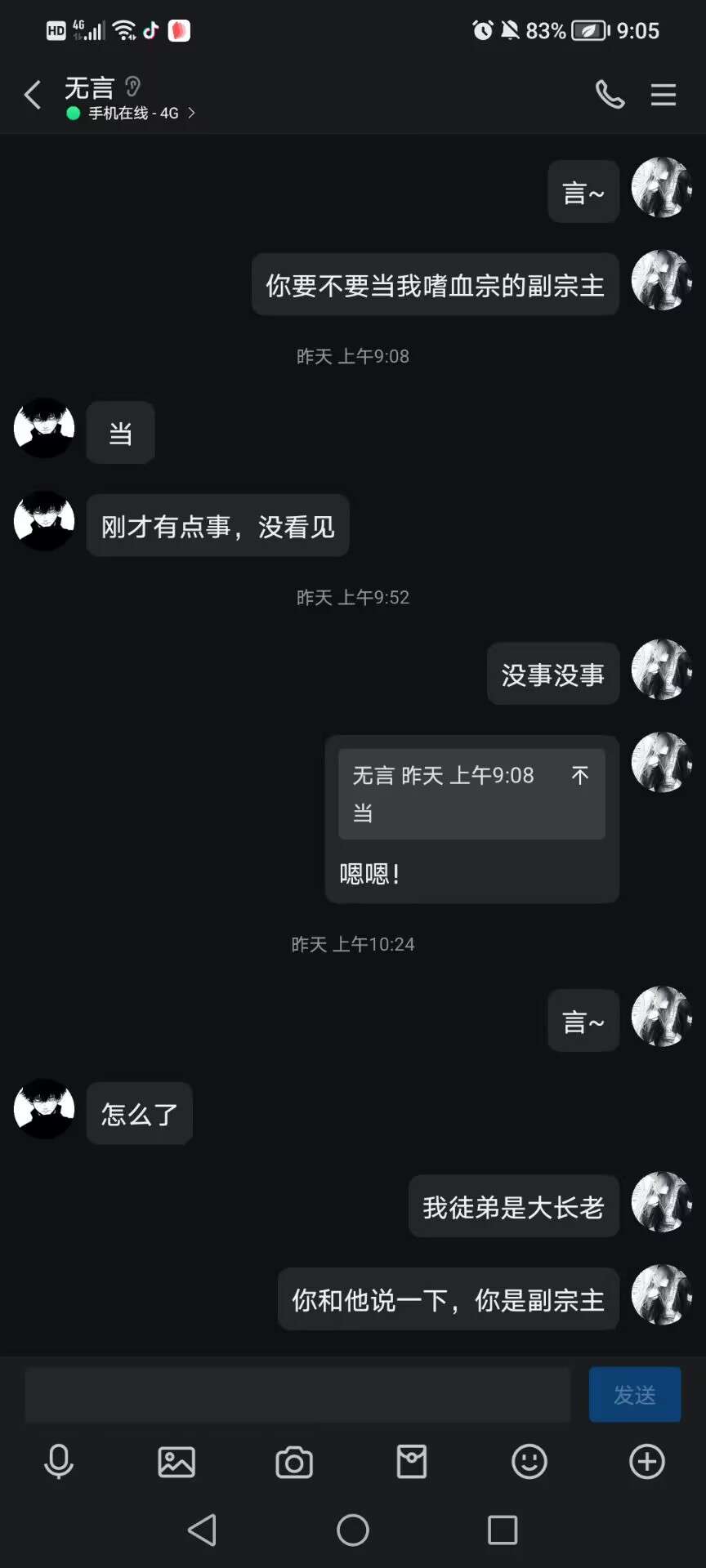Open the 手机在线 - 4G status details
Image resolution: width=706 pixels, height=1568 pixels.
[x=135, y=114]
